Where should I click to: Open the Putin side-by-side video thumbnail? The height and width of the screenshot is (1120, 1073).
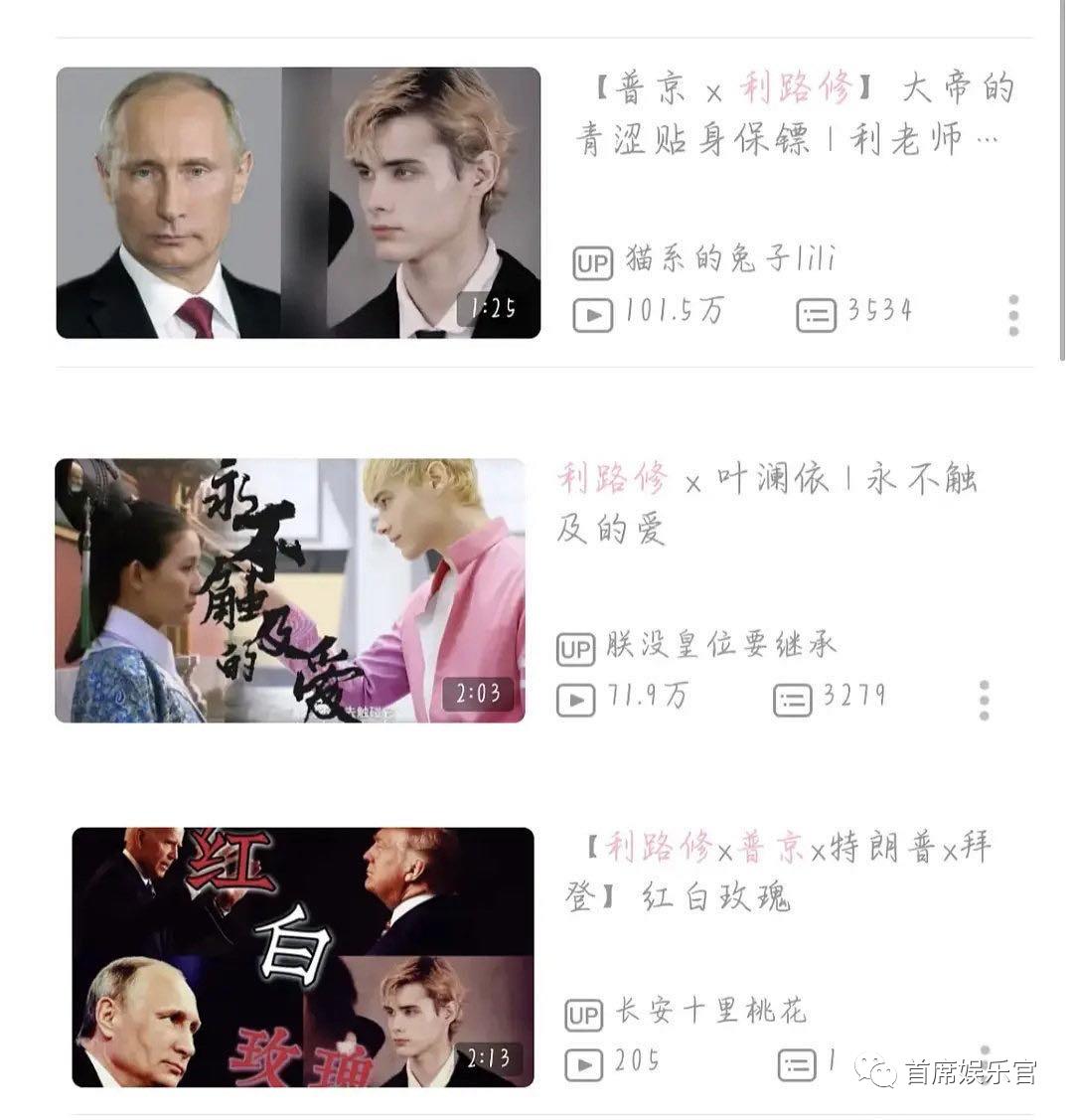[298, 199]
